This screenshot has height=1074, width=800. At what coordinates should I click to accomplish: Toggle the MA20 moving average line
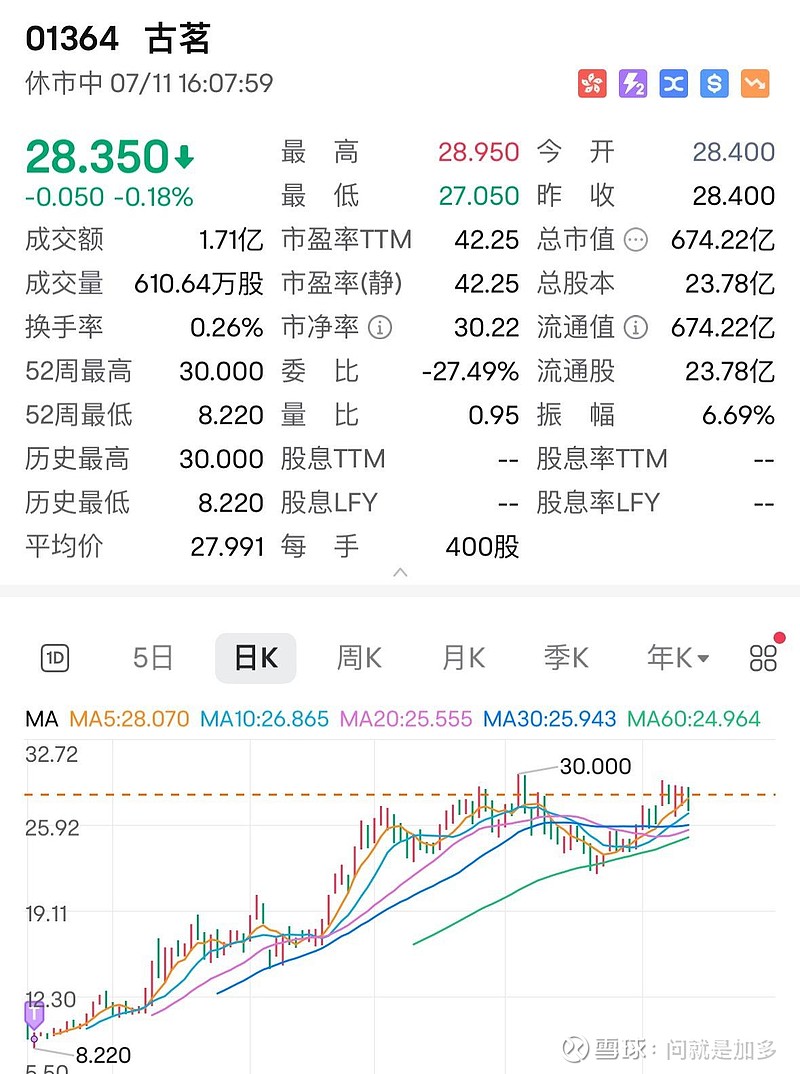(404, 719)
